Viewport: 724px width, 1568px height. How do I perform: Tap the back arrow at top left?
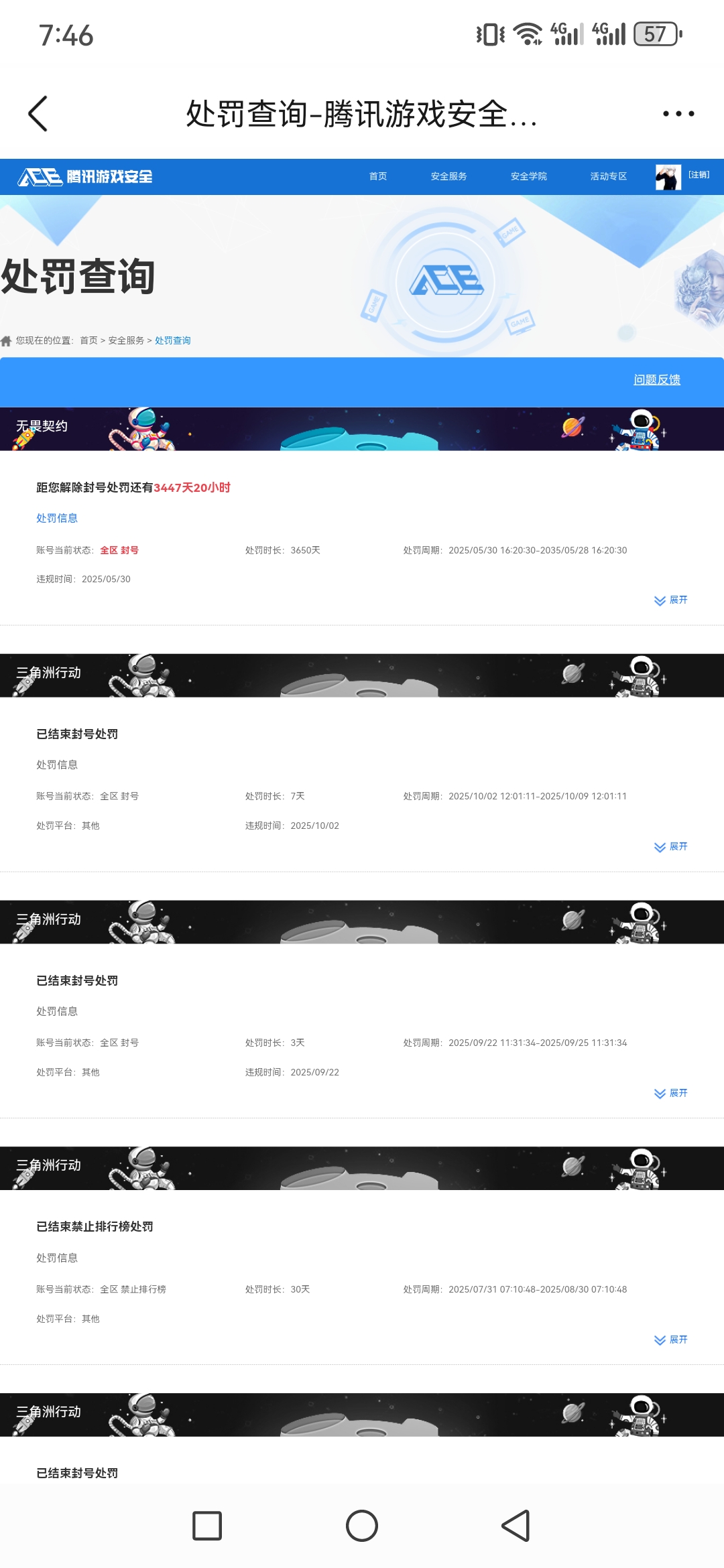click(x=38, y=113)
